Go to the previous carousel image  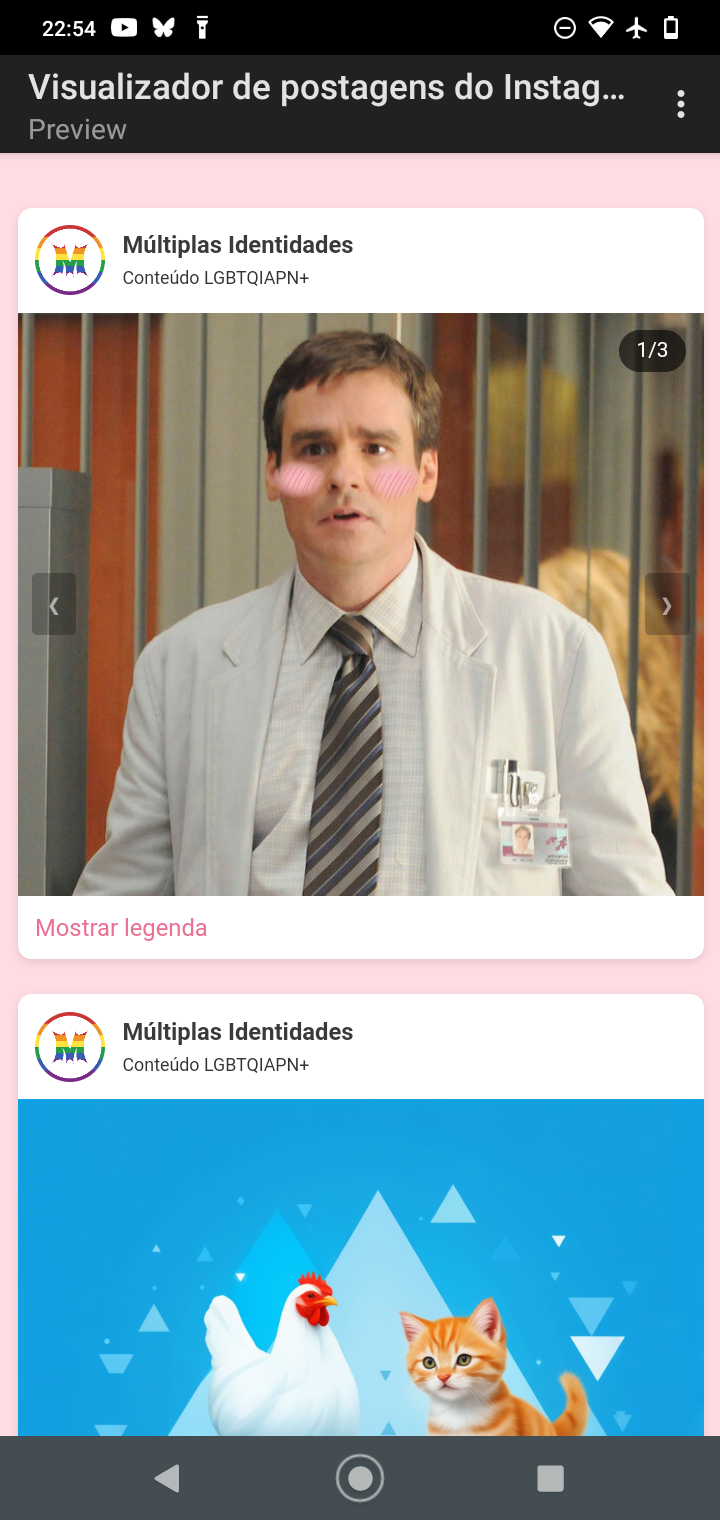54,604
